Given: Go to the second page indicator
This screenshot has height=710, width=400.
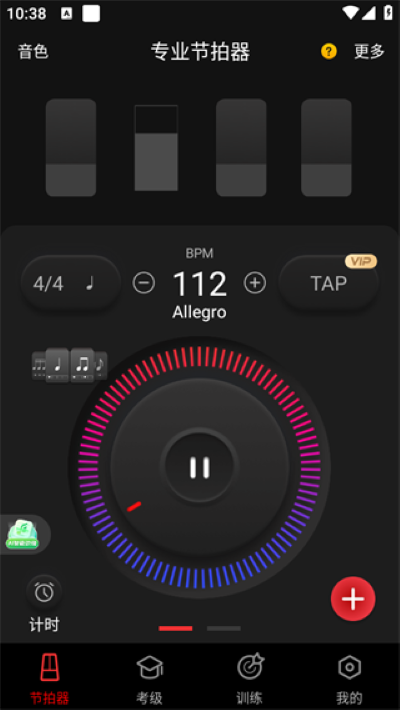Looking at the screenshot, I should (224, 628).
